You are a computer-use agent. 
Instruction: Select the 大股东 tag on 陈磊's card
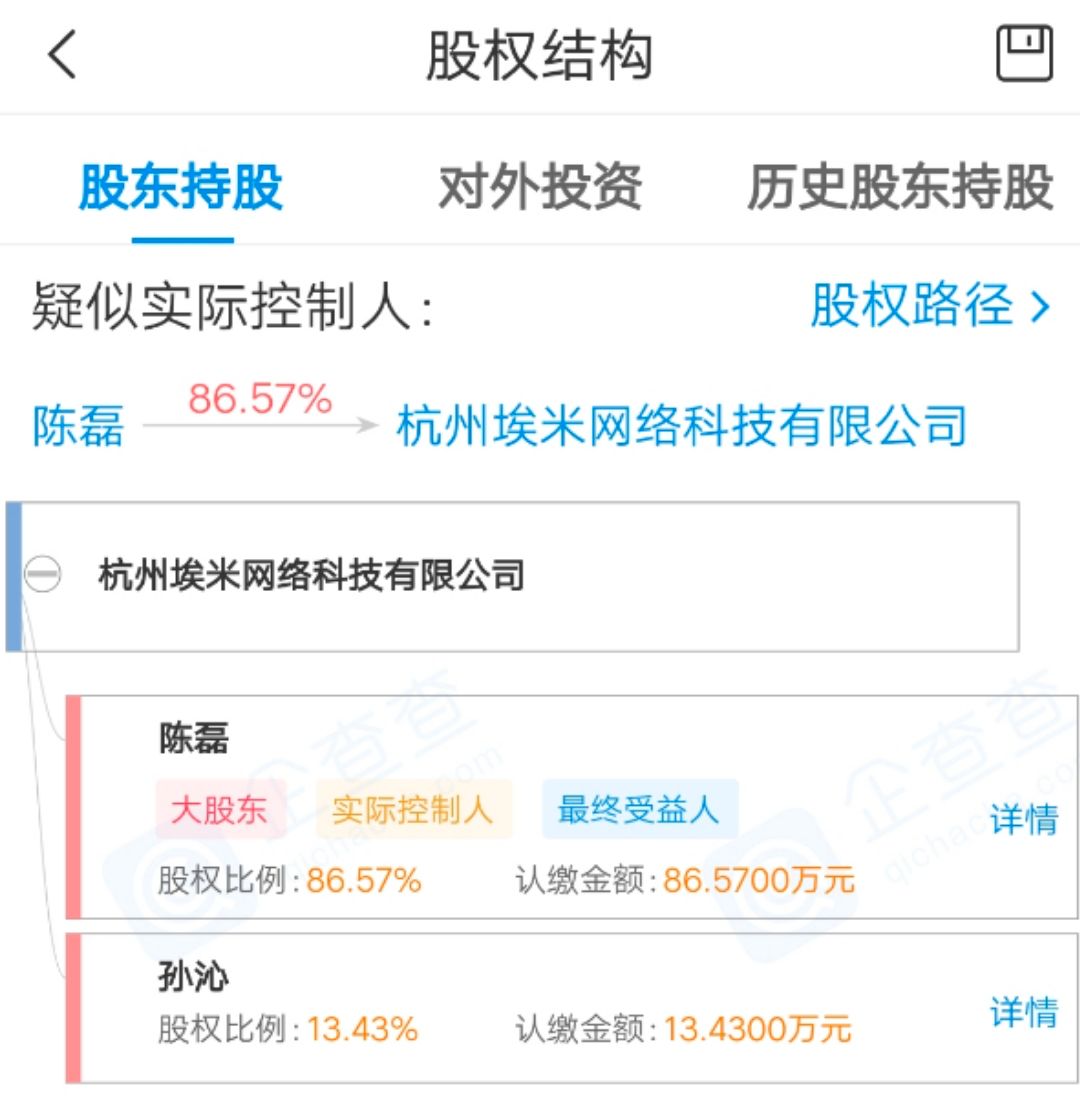(219, 811)
